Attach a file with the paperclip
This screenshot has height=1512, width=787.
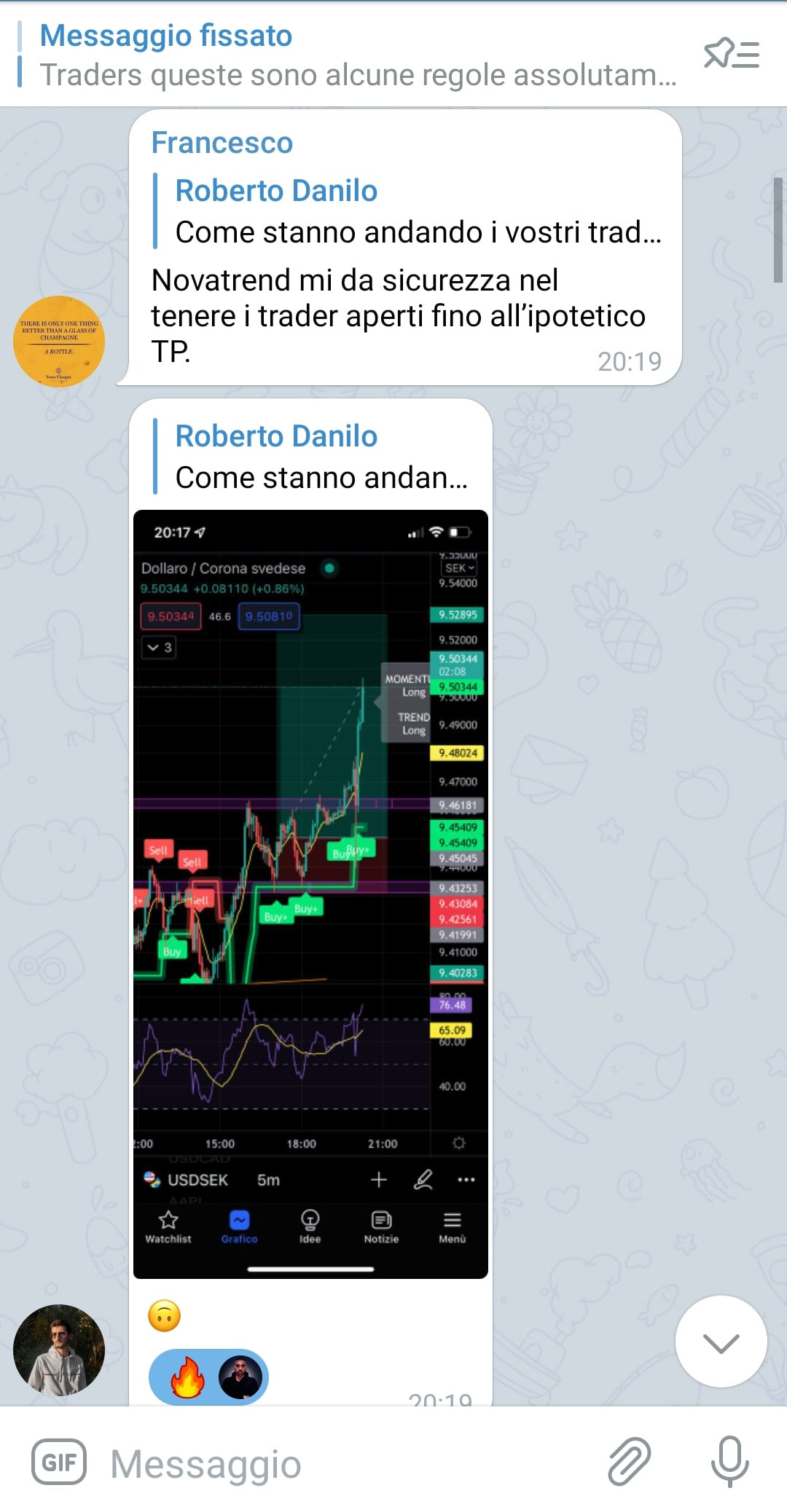point(629,1462)
